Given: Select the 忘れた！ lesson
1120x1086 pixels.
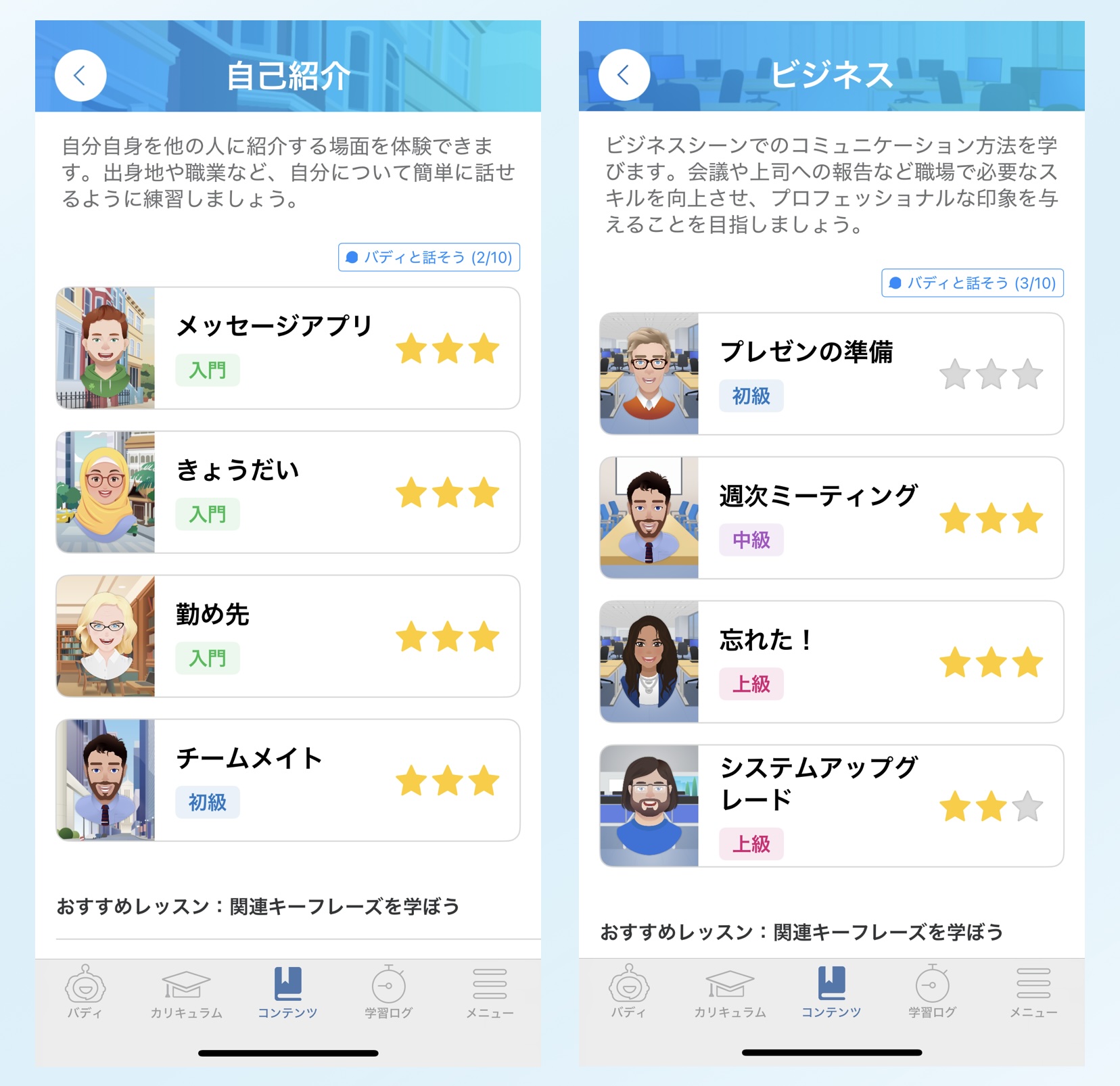Looking at the screenshot, I should tap(831, 662).
